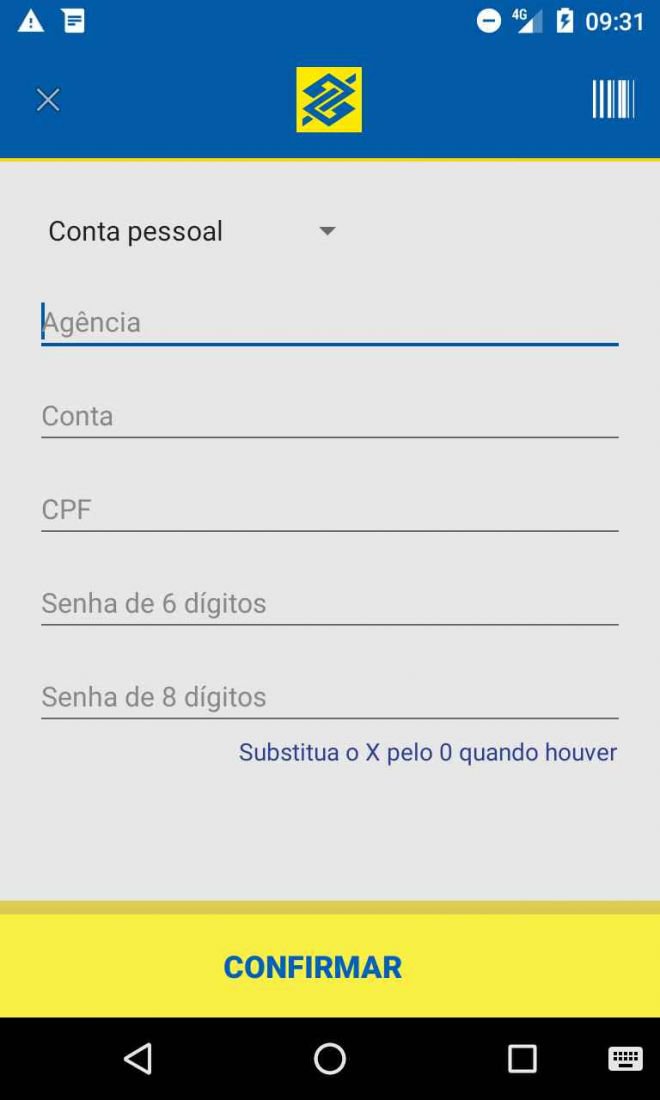The height and width of the screenshot is (1100, 660).
Task: Tap the CPF field
Action: click(330, 510)
